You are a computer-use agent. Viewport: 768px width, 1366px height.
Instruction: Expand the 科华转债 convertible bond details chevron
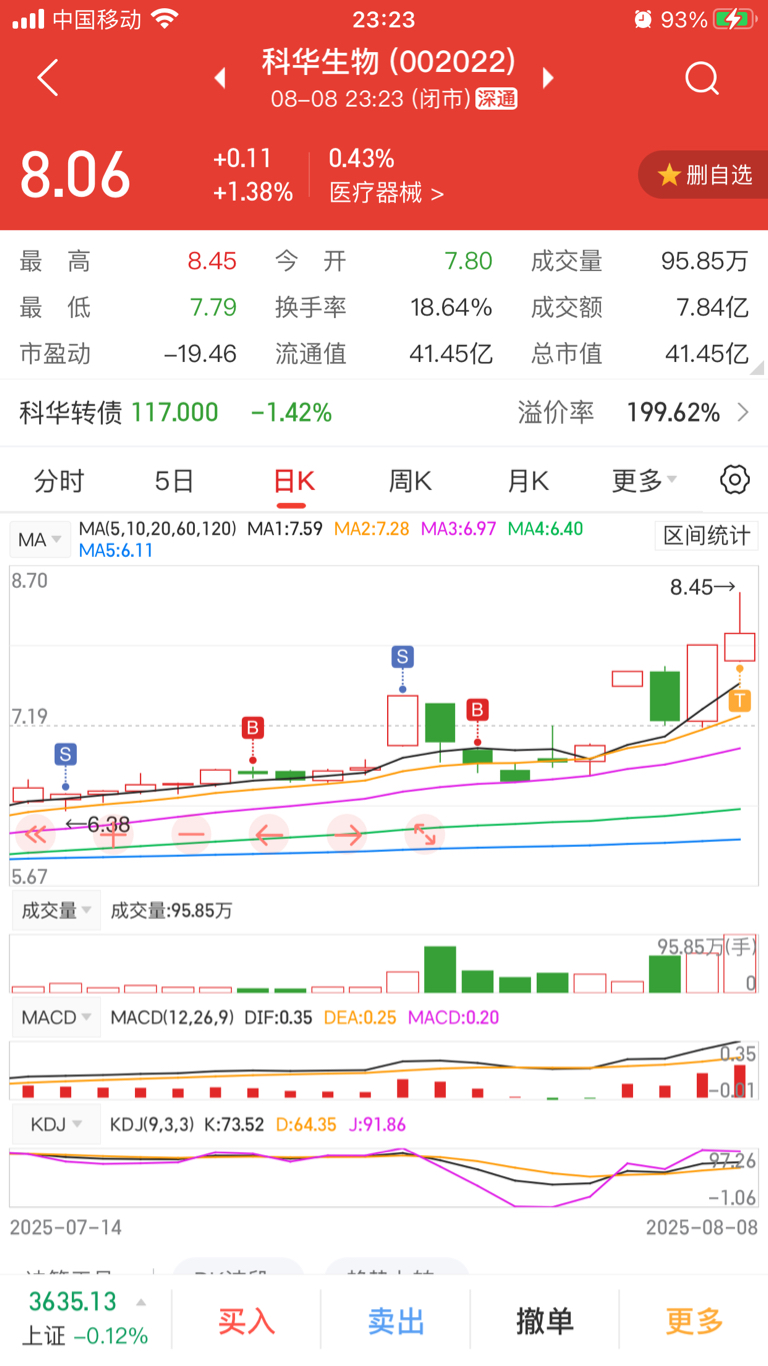pos(744,412)
